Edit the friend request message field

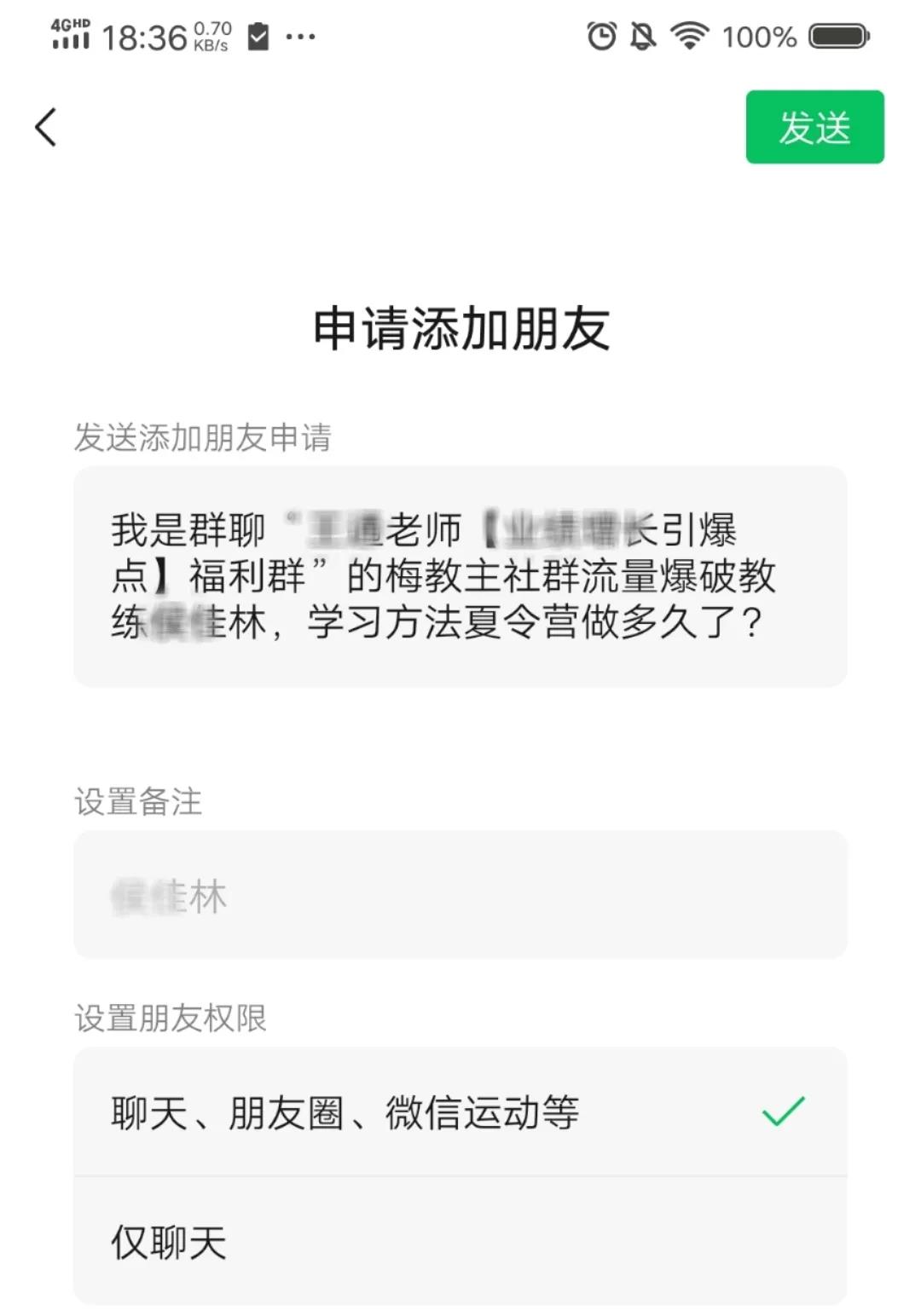[x=460, y=576]
